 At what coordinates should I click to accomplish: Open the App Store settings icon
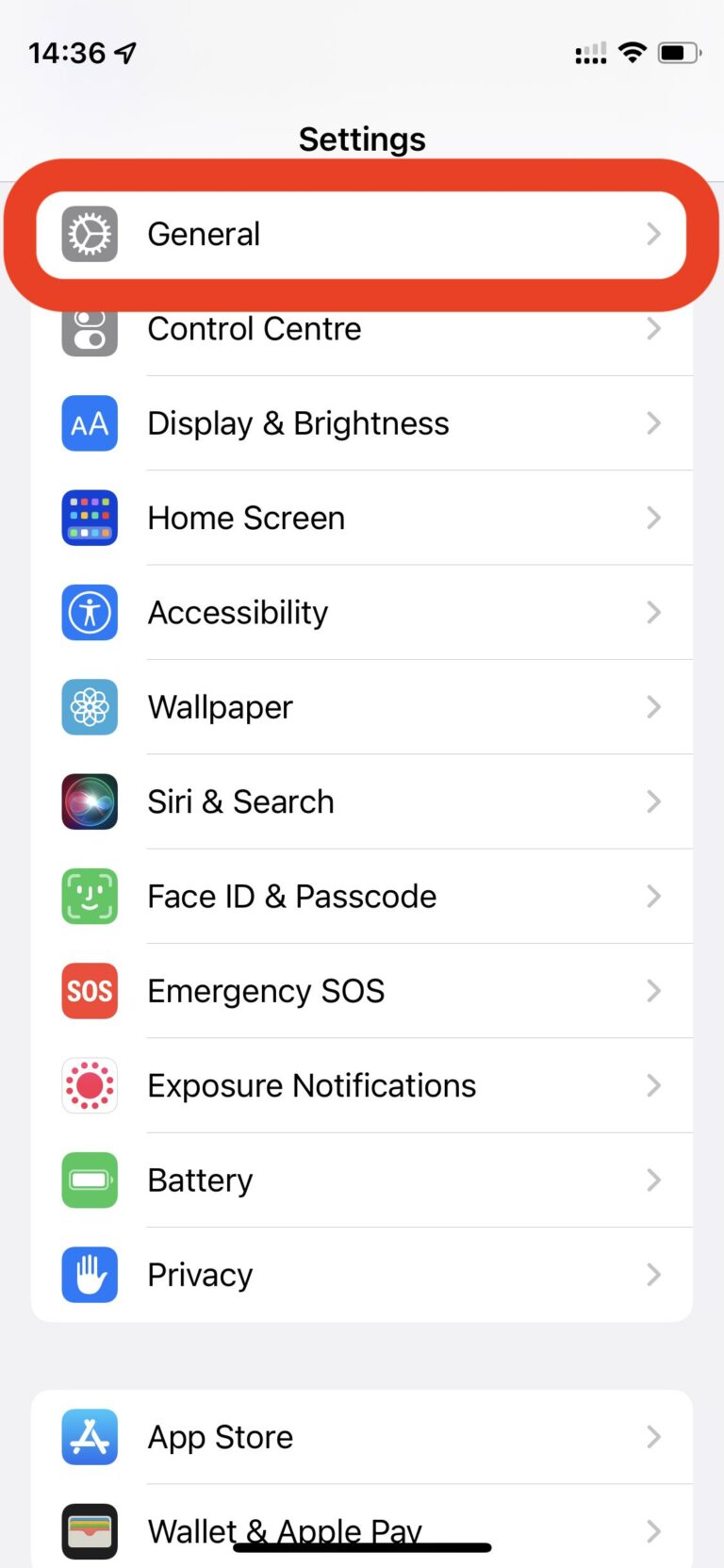(90, 1437)
